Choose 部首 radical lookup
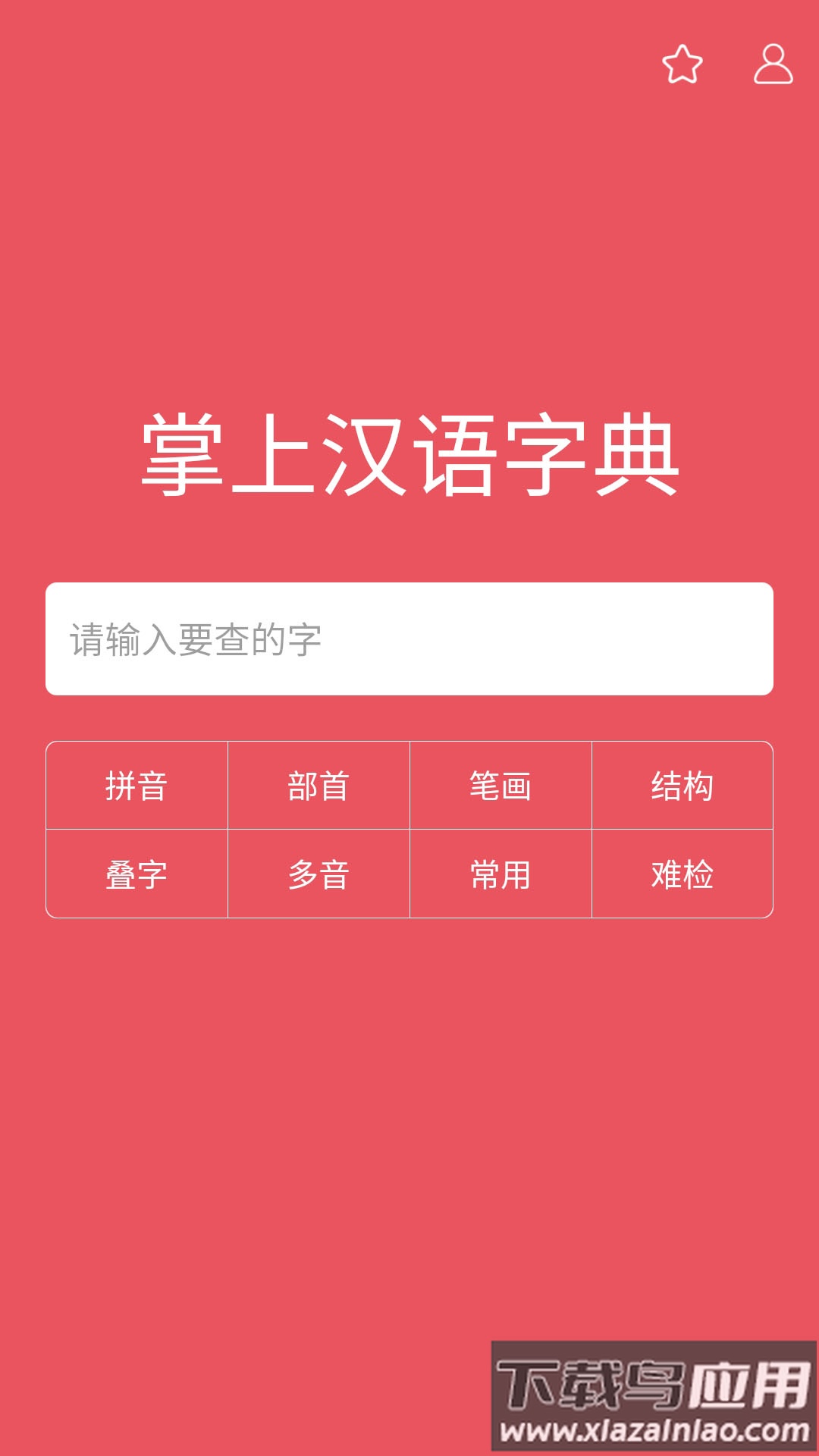Image resolution: width=819 pixels, height=1456 pixels. click(x=318, y=786)
